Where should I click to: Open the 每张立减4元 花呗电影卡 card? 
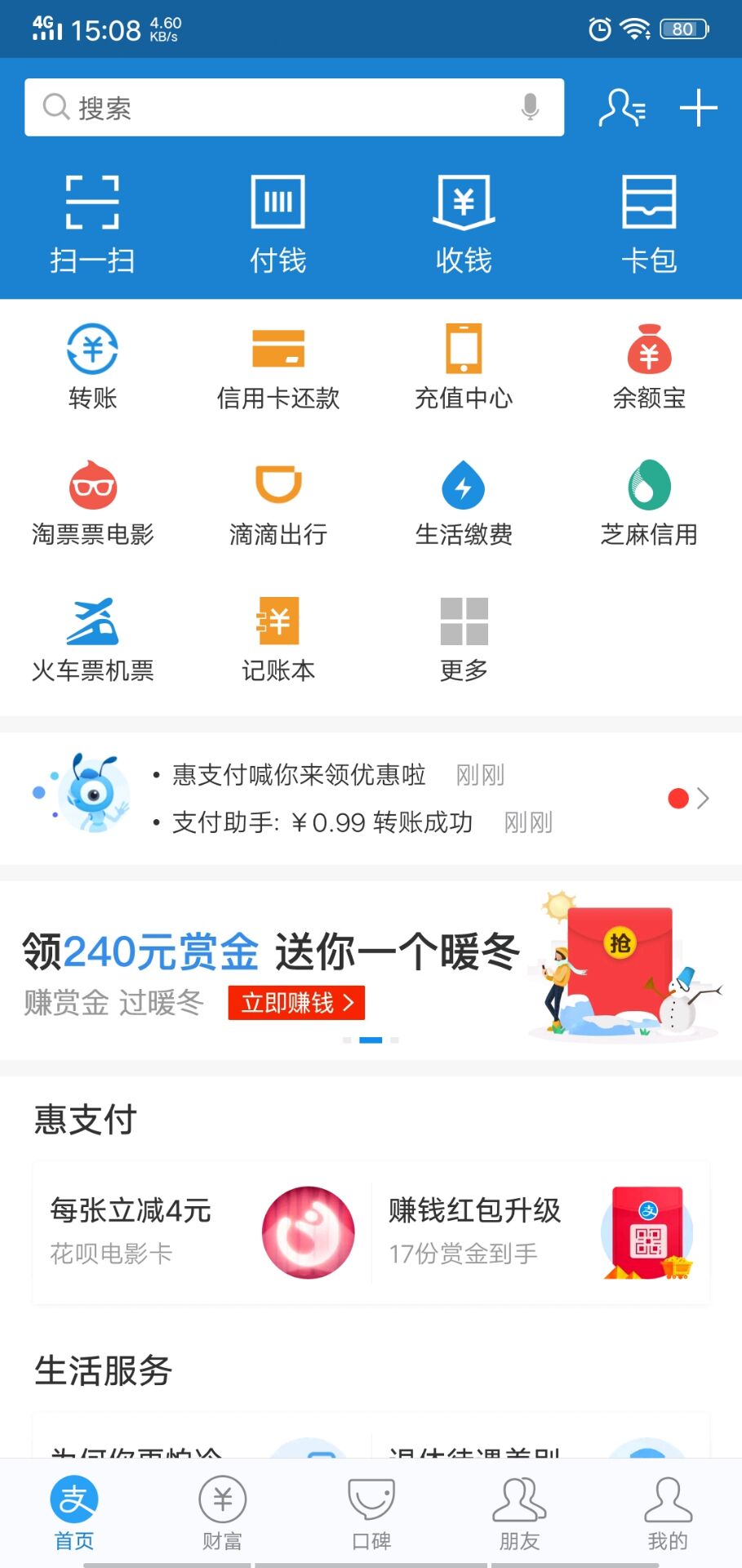202,1232
